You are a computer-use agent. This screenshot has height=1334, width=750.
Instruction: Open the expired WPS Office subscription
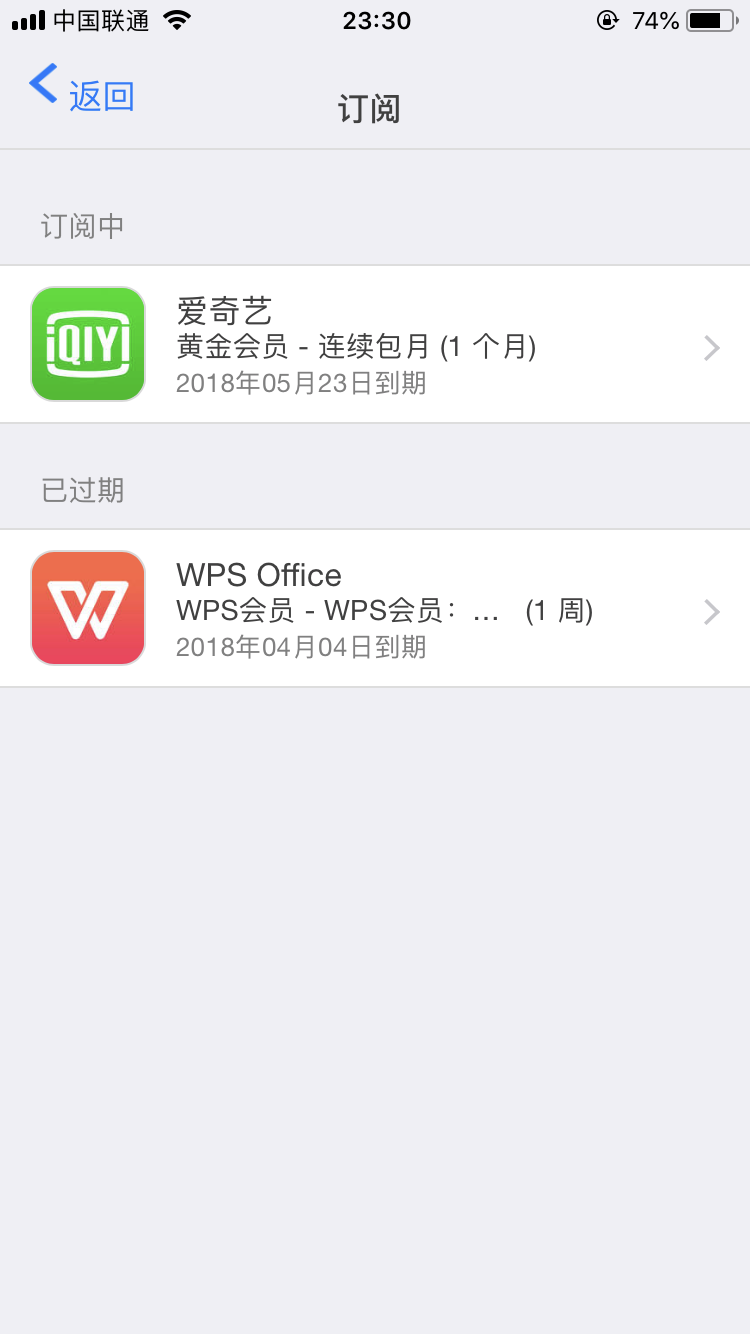click(375, 609)
